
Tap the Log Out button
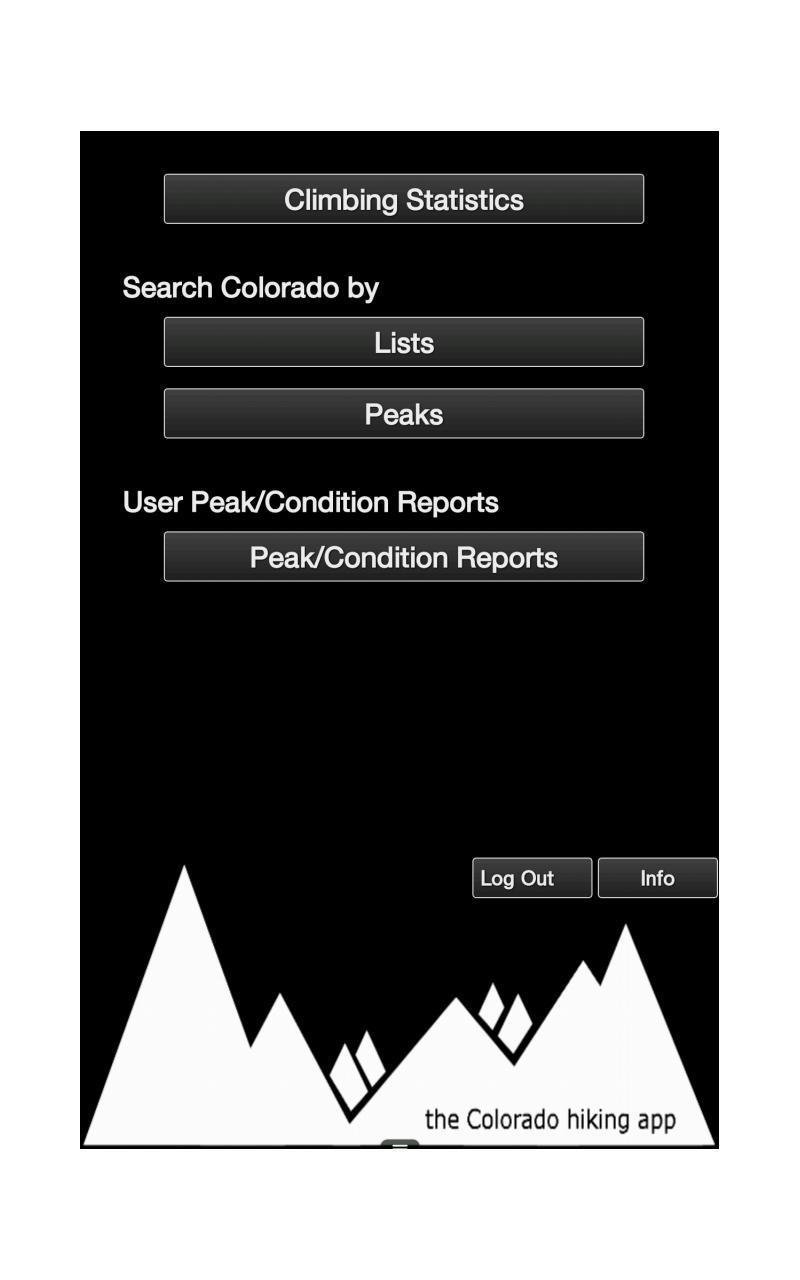click(531, 878)
